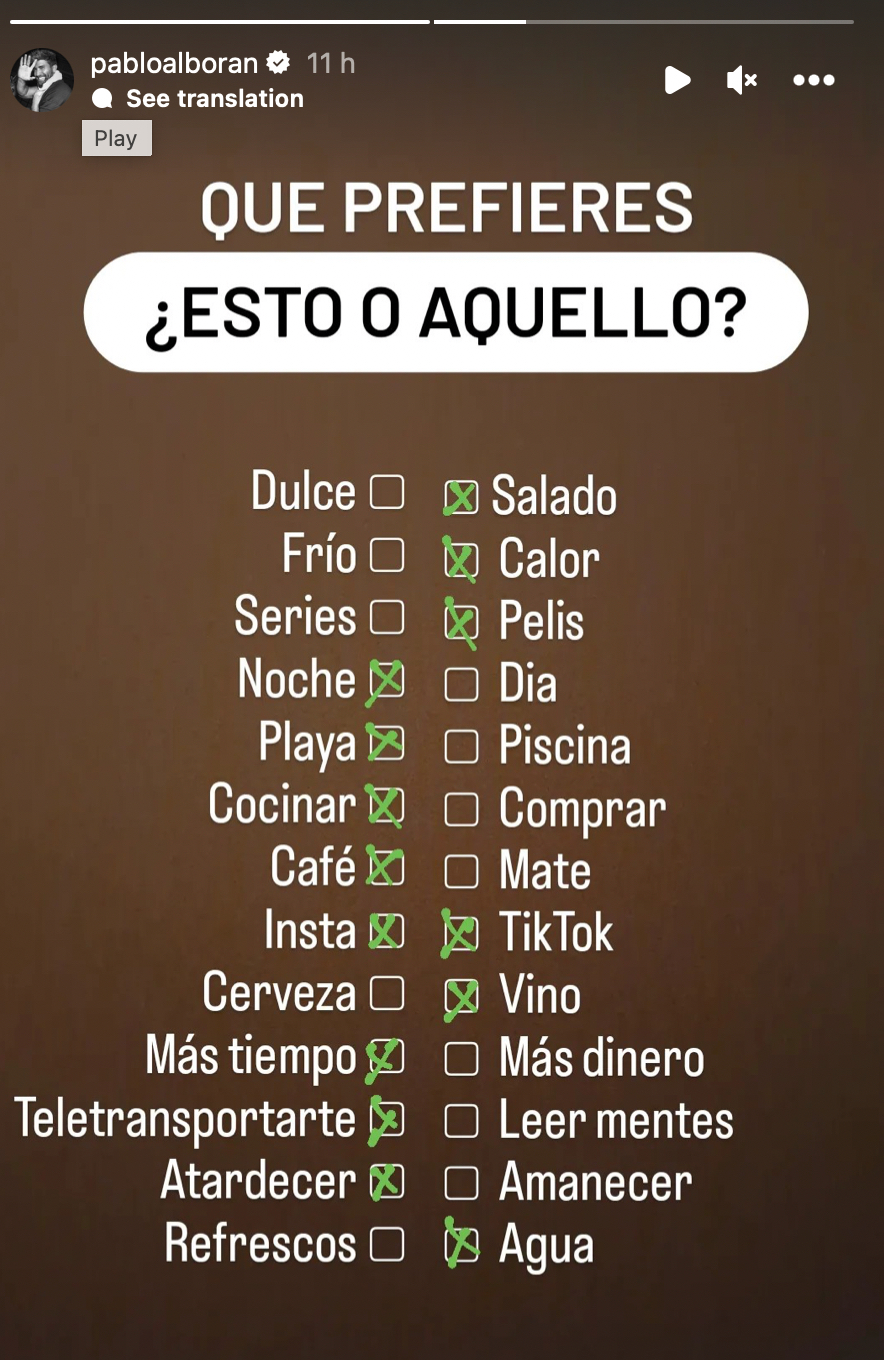Viewport: 884px width, 1360px height.
Task: Uncheck the marked Agua box
Action: click(461, 1245)
